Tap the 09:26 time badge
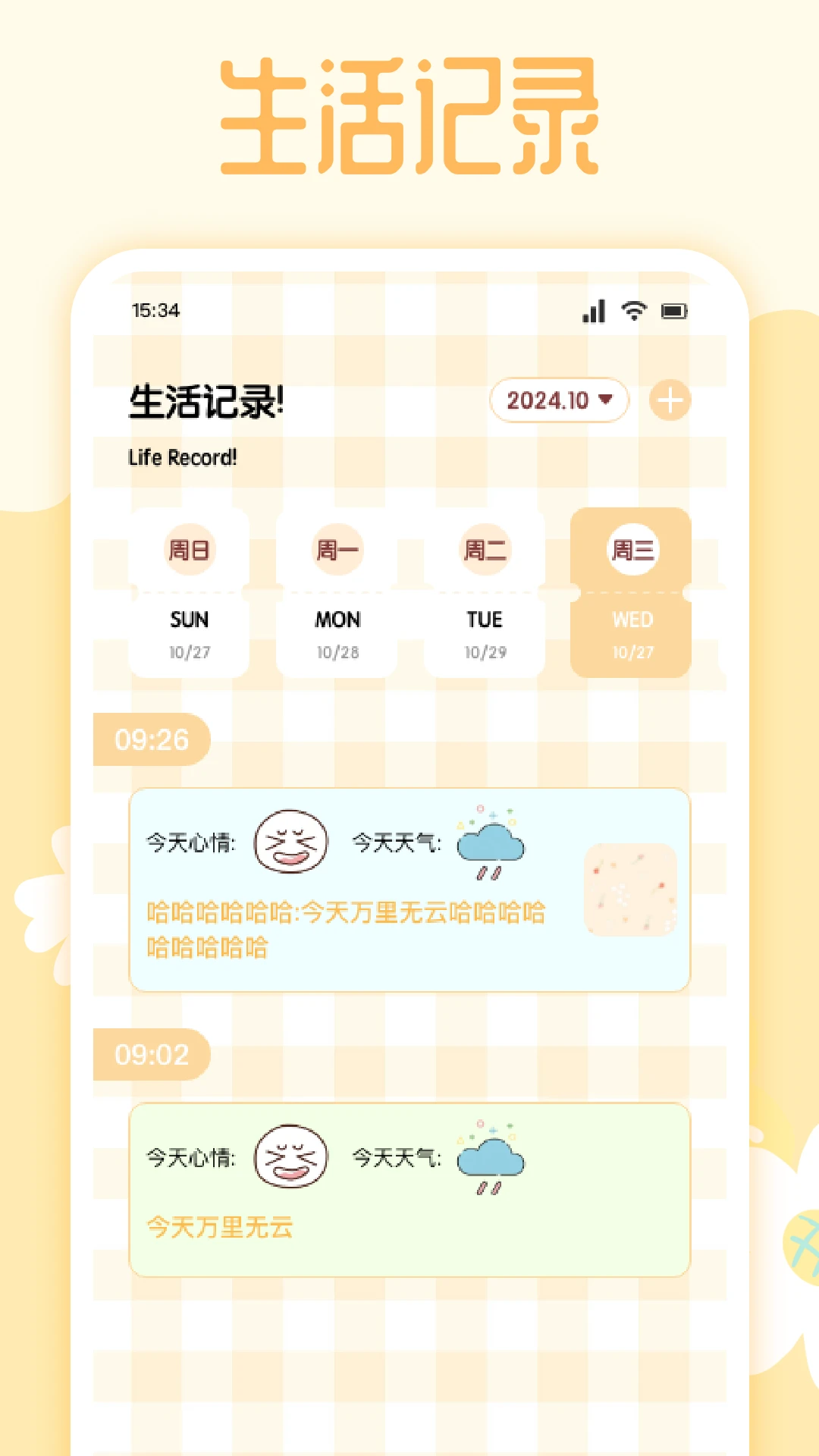The width and height of the screenshot is (819, 1456). click(151, 739)
